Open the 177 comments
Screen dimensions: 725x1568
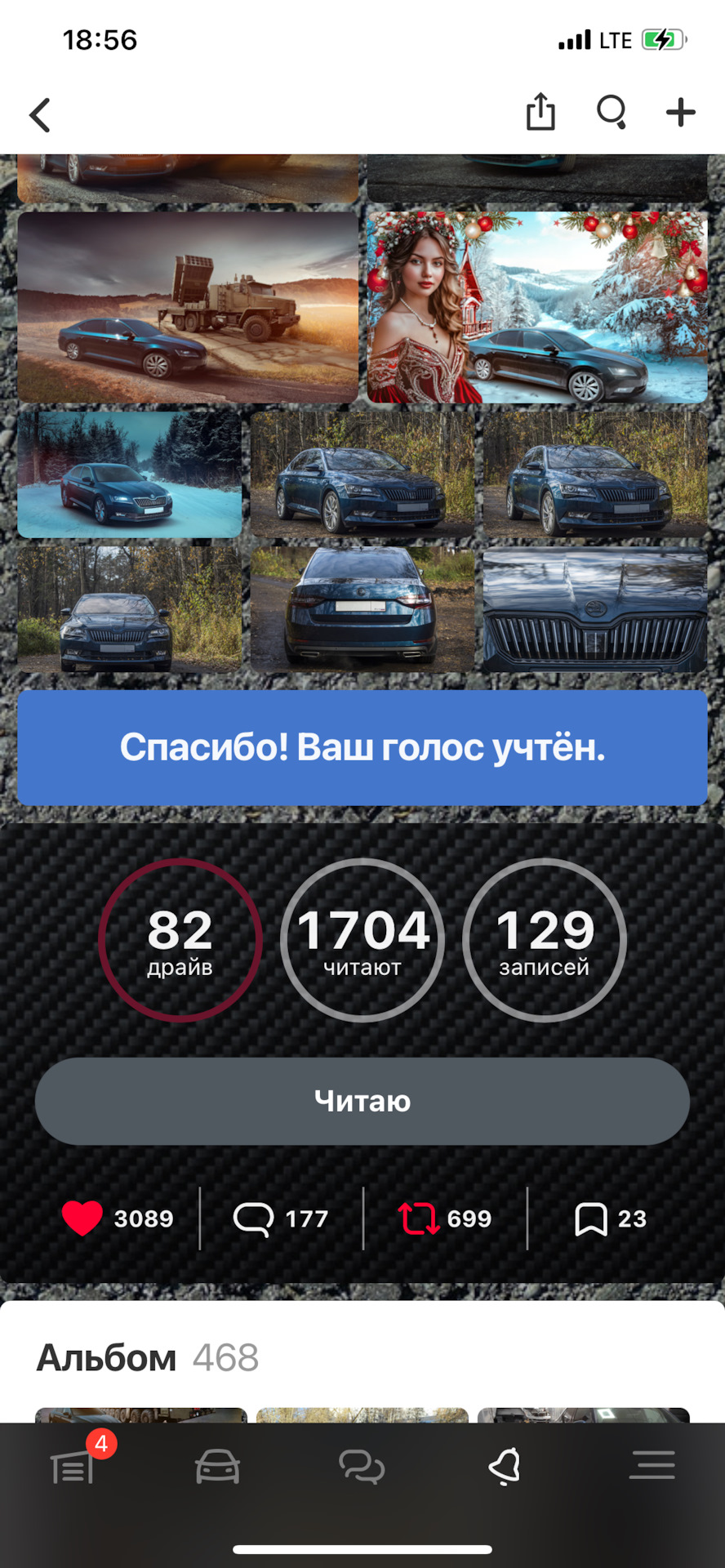coord(281,1218)
